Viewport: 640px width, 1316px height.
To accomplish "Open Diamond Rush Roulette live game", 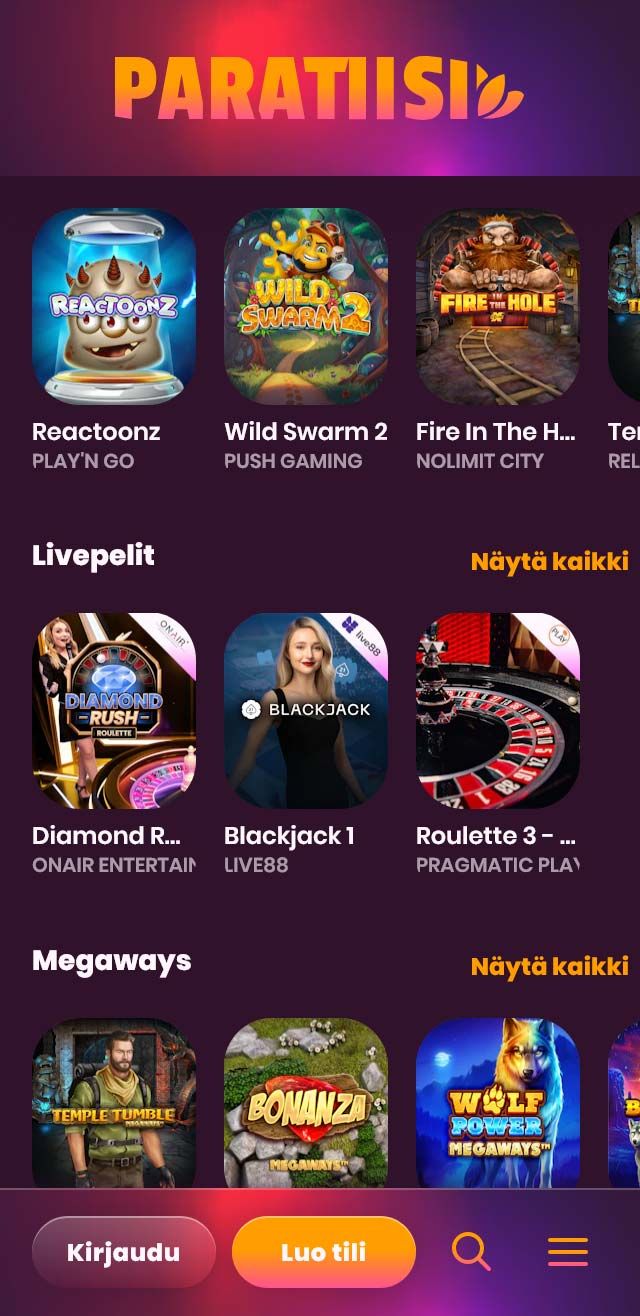I will point(114,711).
